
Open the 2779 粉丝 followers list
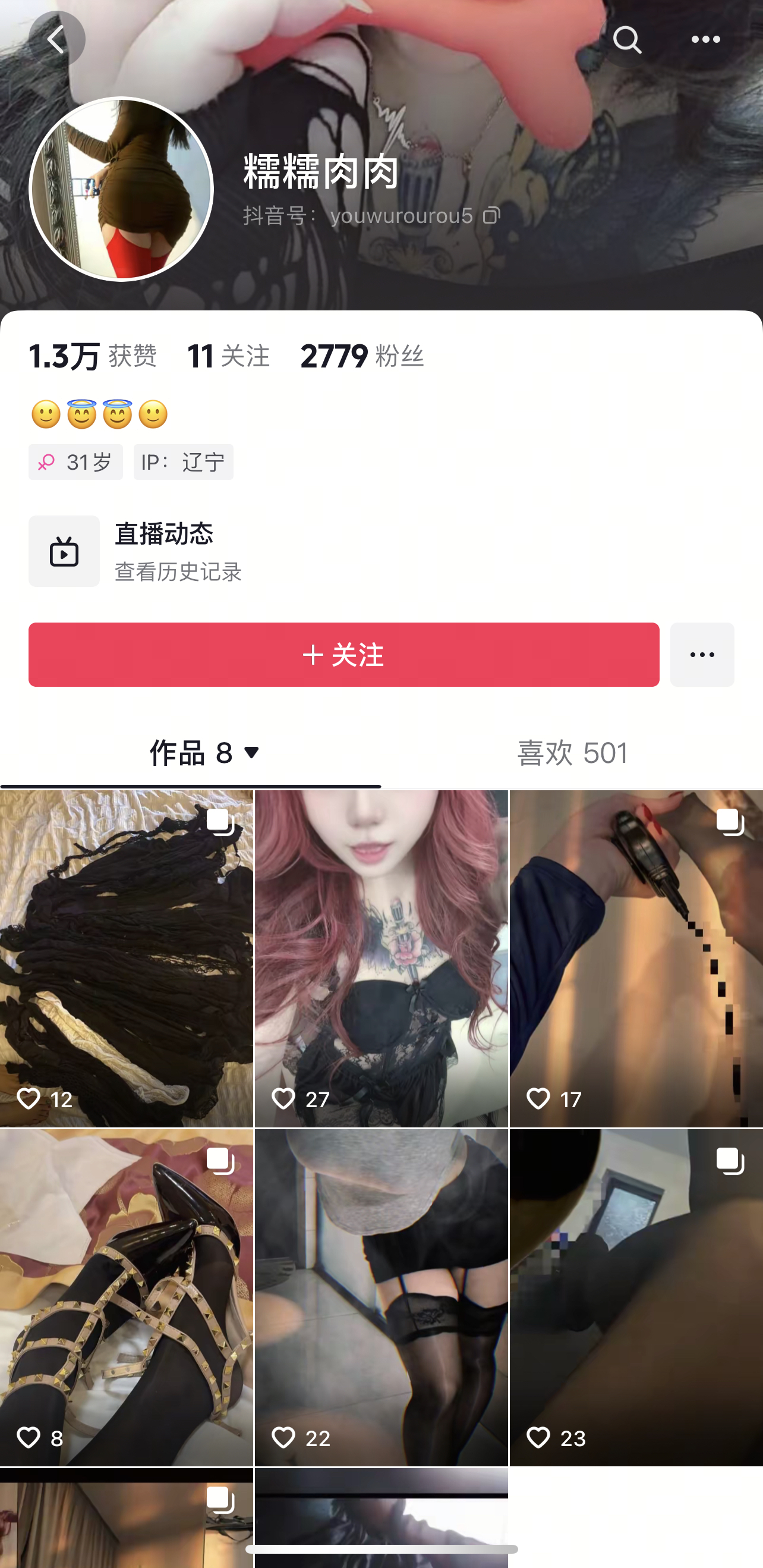pos(362,356)
